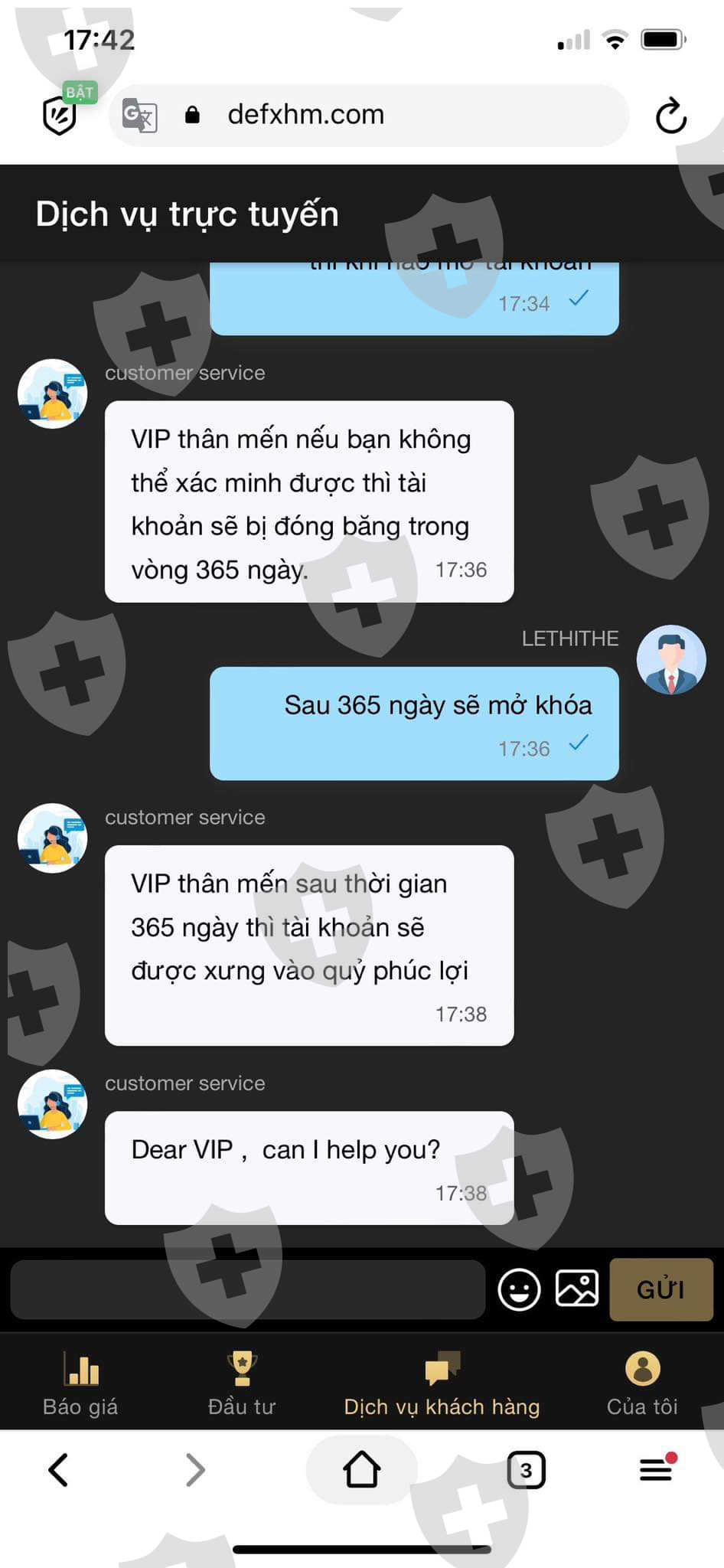The image size is (724, 1568).
Task: Open the emoji picker
Action: pyautogui.click(x=519, y=1289)
